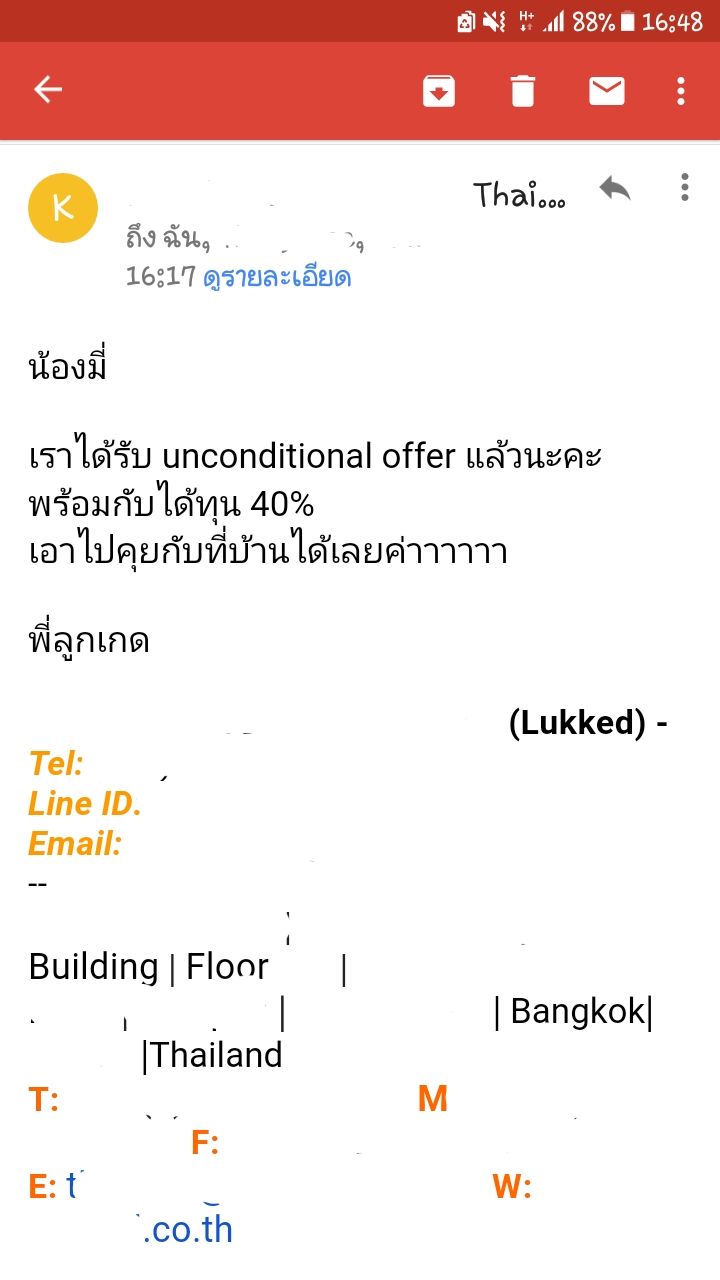Go back to the inbox

click(x=48, y=90)
